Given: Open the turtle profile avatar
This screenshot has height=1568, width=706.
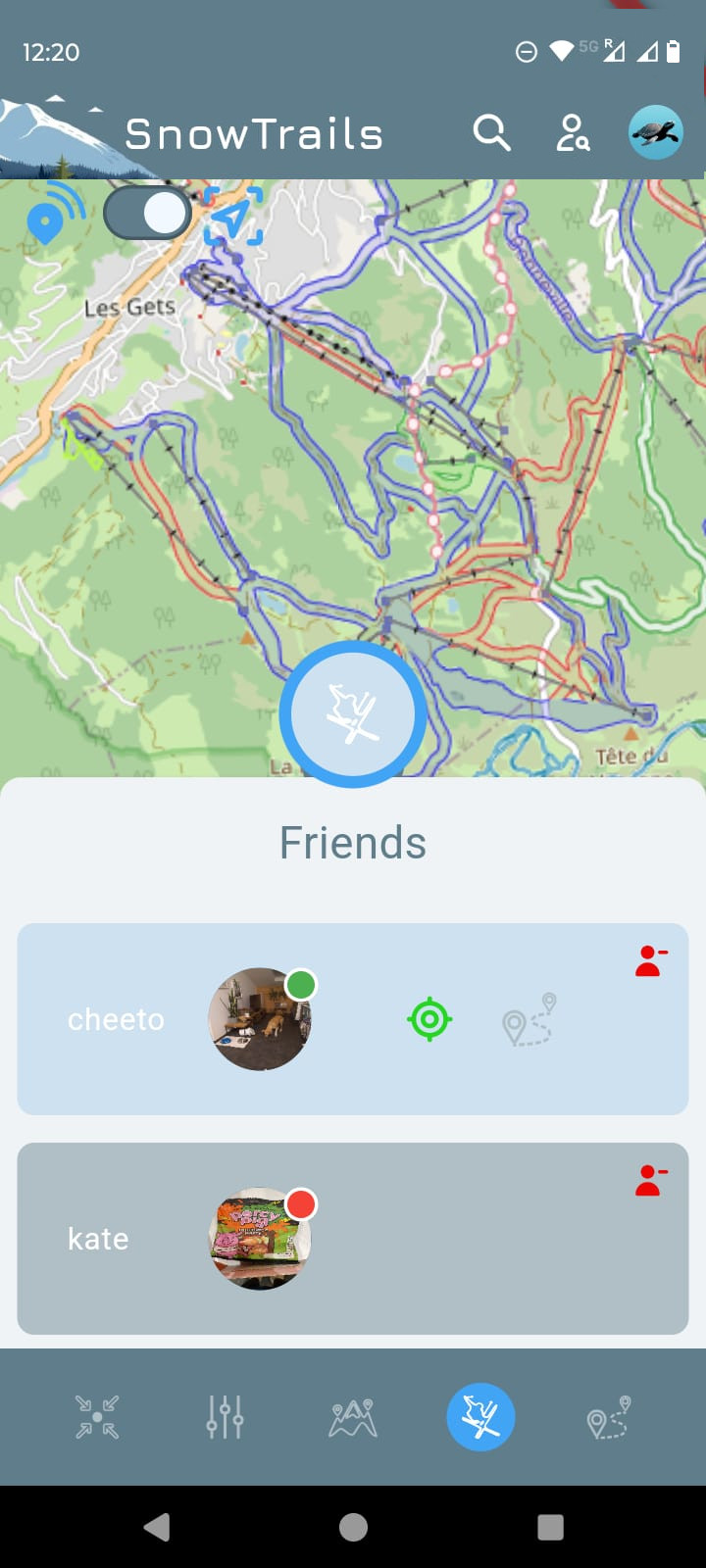Looking at the screenshot, I should (x=655, y=132).
